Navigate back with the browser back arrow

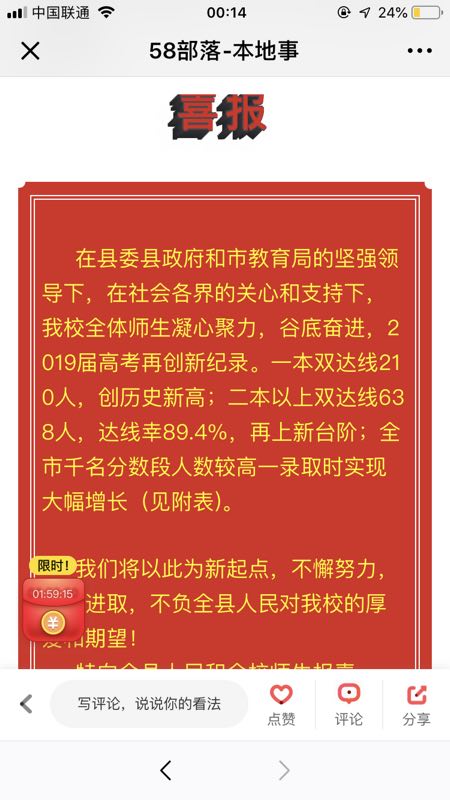165,770
